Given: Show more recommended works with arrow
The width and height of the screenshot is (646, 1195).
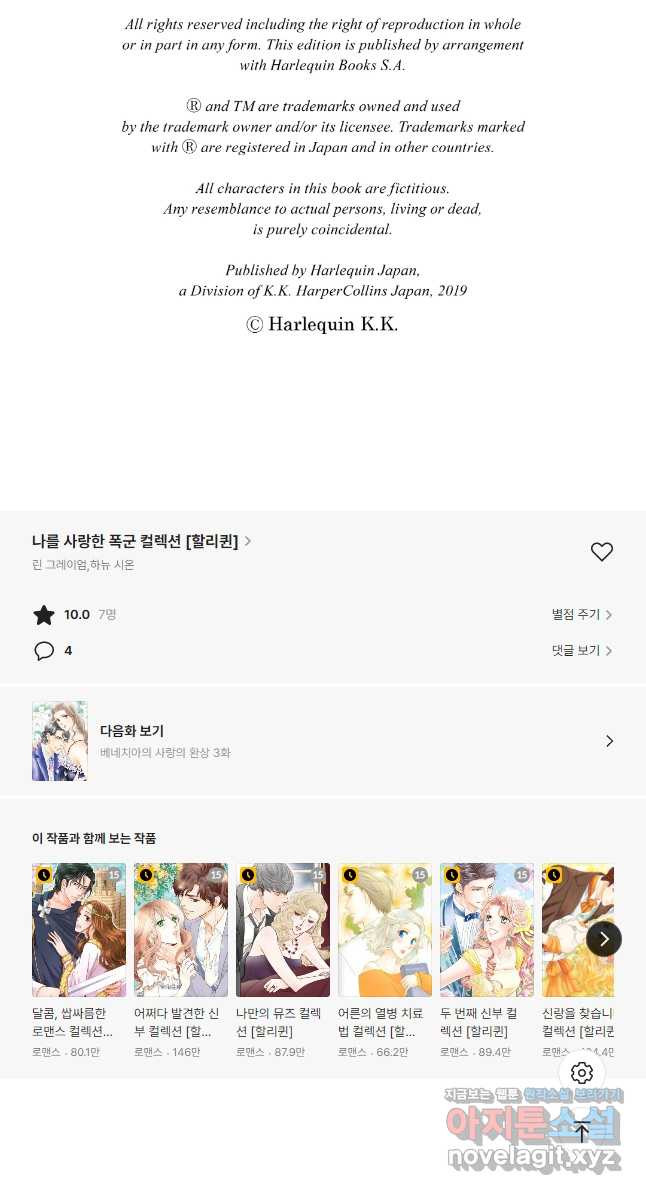Looking at the screenshot, I should click(603, 939).
